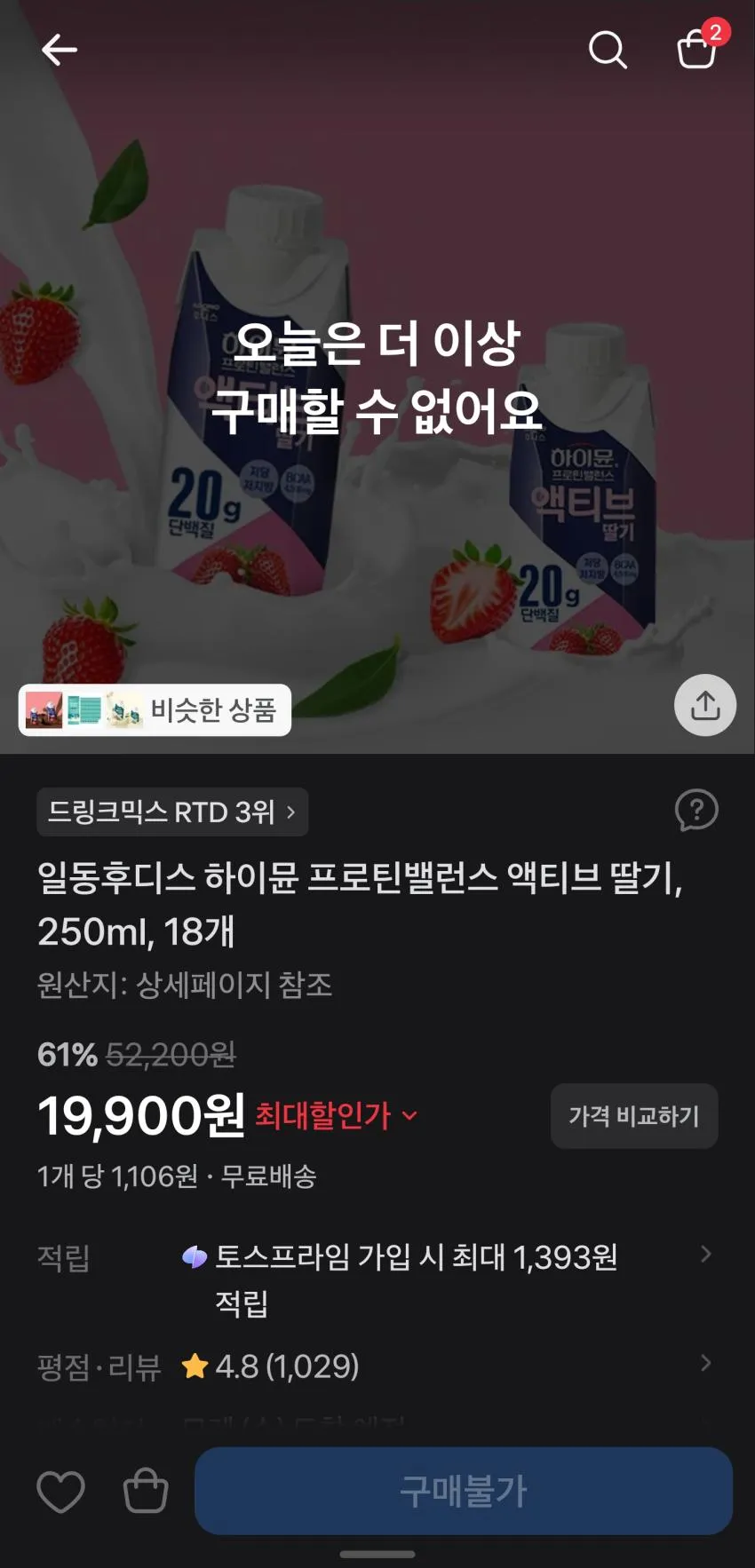View 비슷한 상품 similar products
This screenshot has height=1568, width=755.
(x=155, y=709)
